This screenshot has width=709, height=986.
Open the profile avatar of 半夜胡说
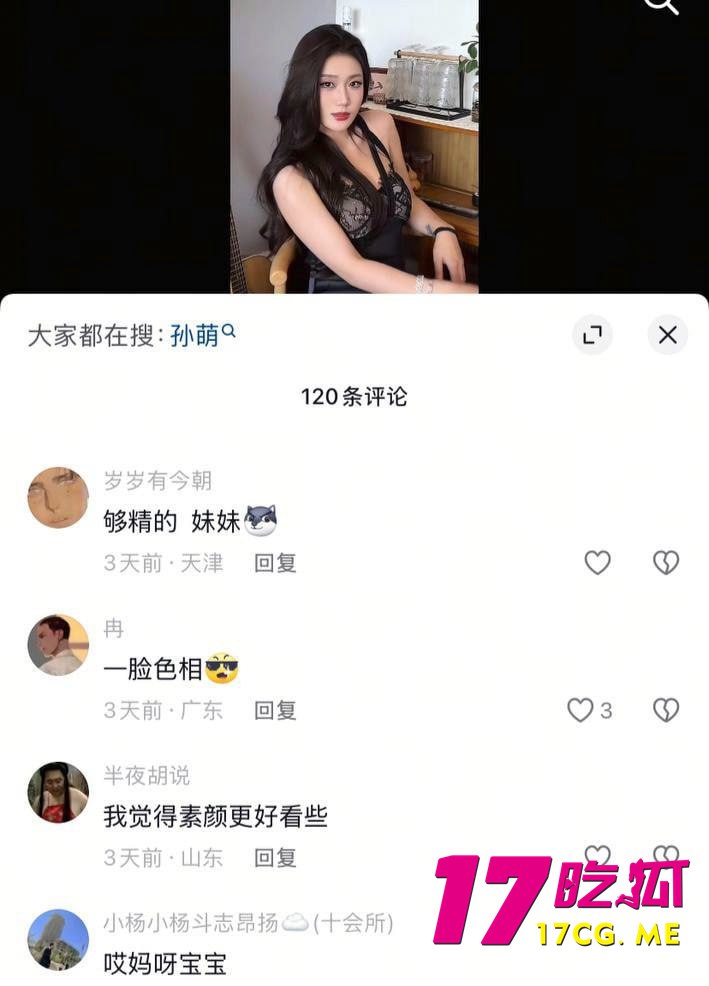tap(58, 791)
